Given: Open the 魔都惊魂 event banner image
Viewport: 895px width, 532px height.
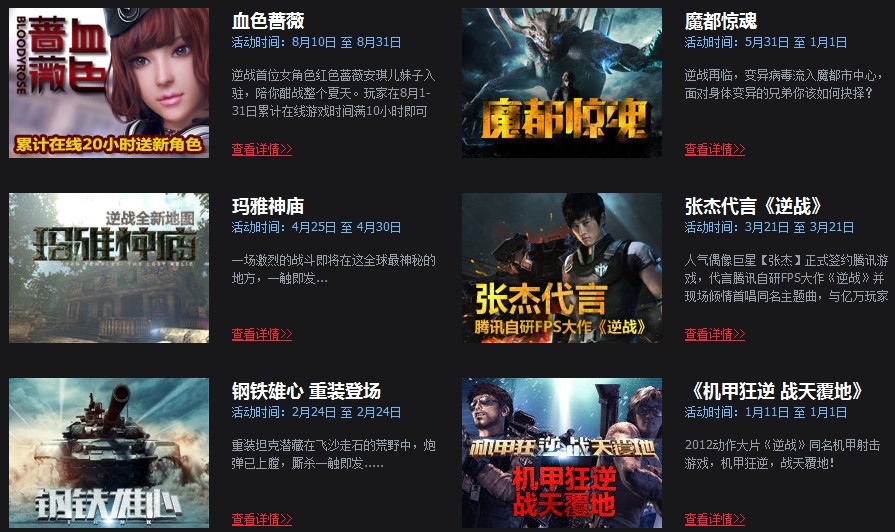Looking at the screenshot, I should pyautogui.click(x=562, y=83).
